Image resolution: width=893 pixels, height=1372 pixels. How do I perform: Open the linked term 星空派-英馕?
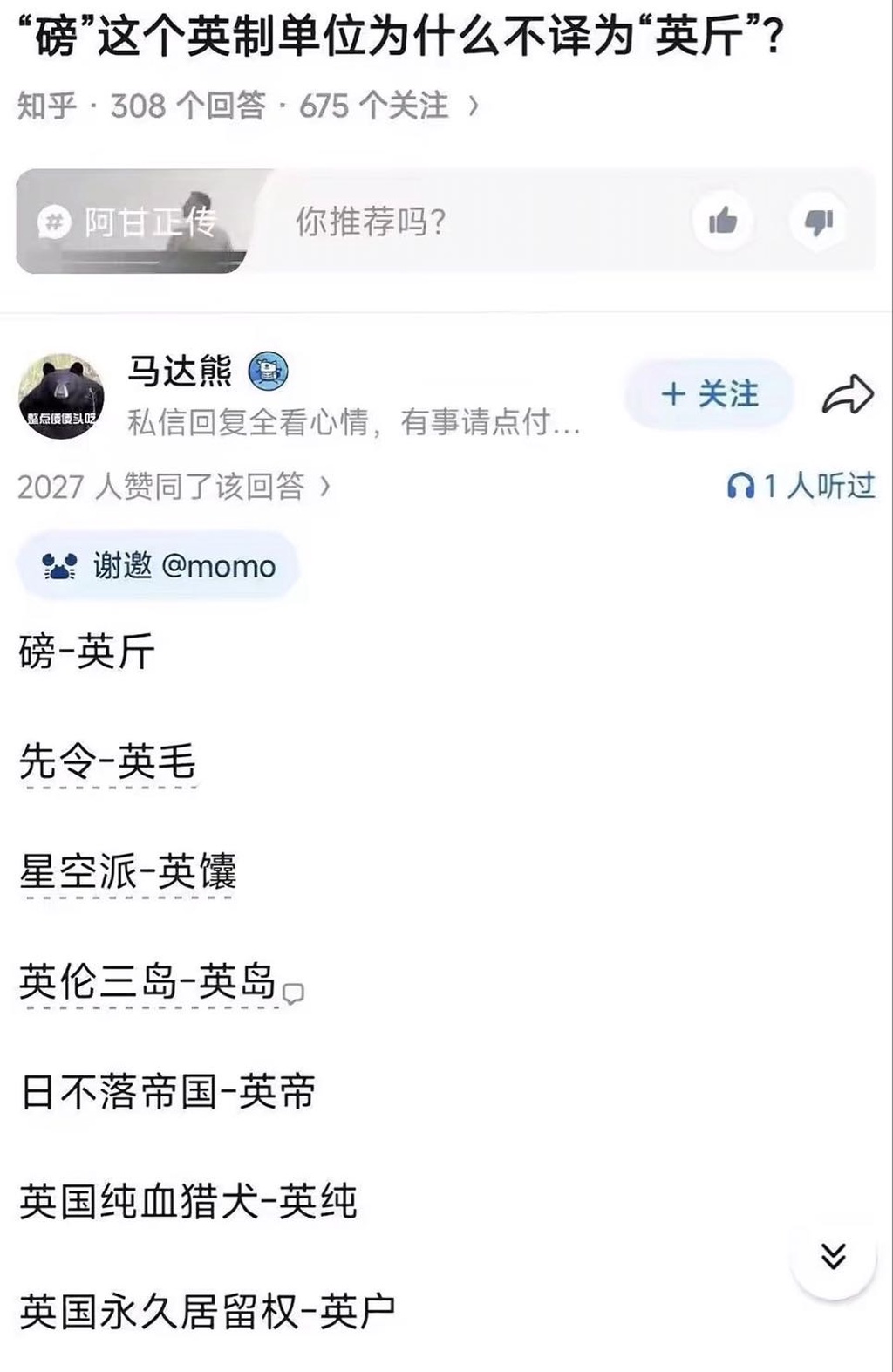[x=127, y=871]
